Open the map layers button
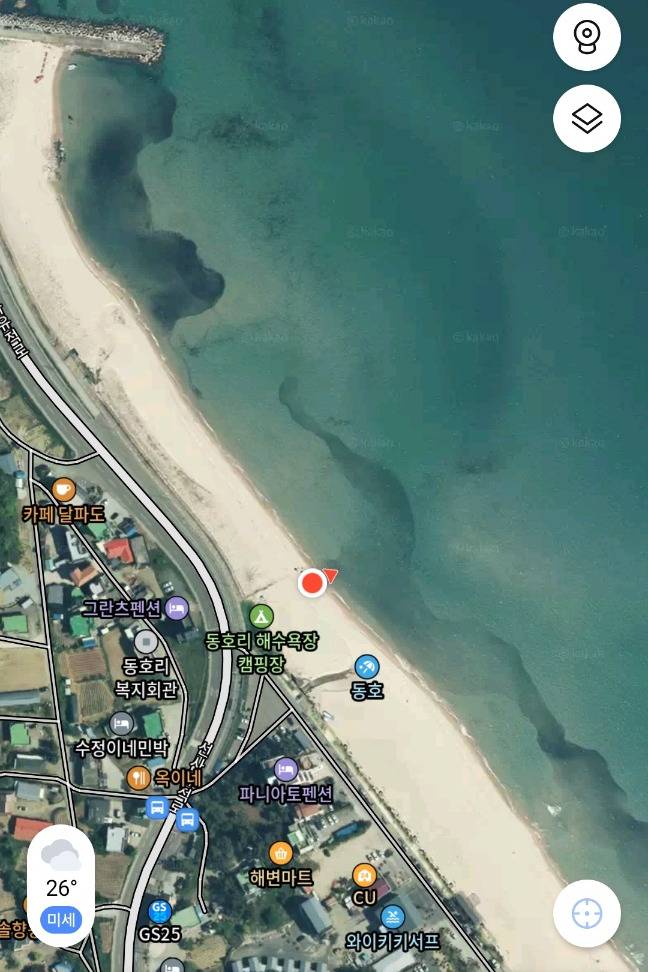The height and width of the screenshot is (972, 648). coord(587,118)
